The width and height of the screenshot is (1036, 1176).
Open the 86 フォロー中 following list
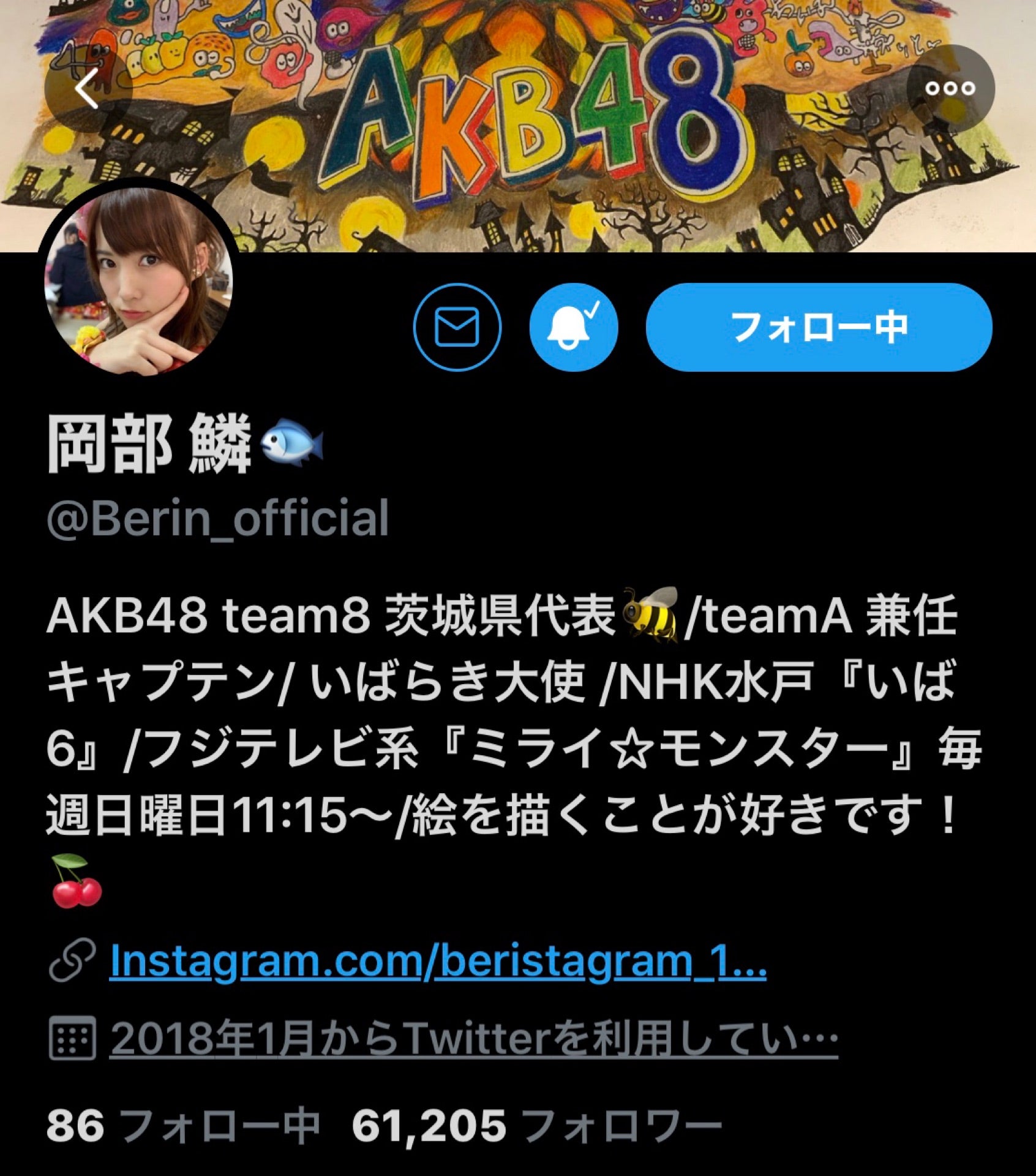182,1125
